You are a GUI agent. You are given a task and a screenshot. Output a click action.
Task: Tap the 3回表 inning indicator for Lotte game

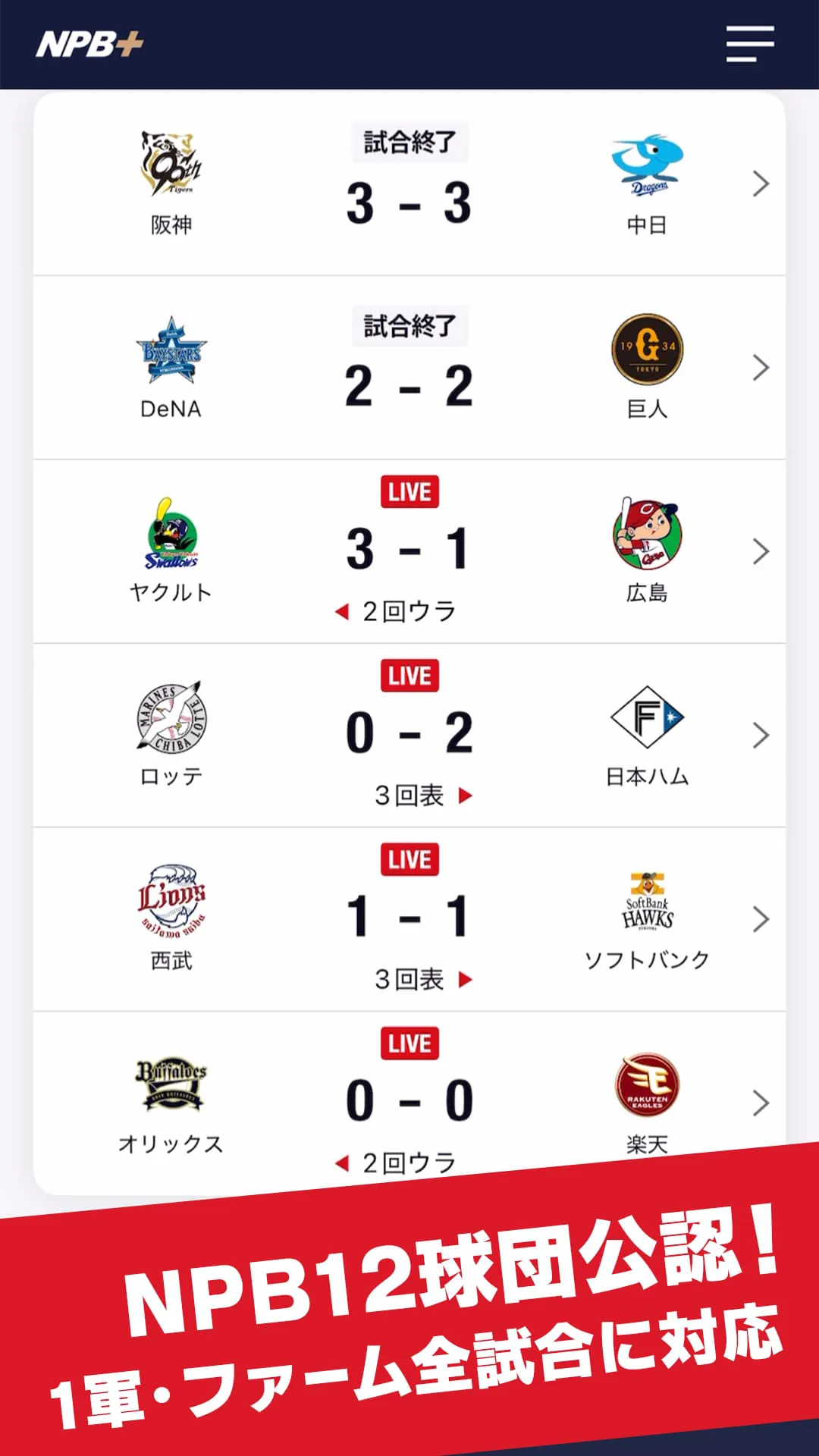pyautogui.click(x=409, y=792)
